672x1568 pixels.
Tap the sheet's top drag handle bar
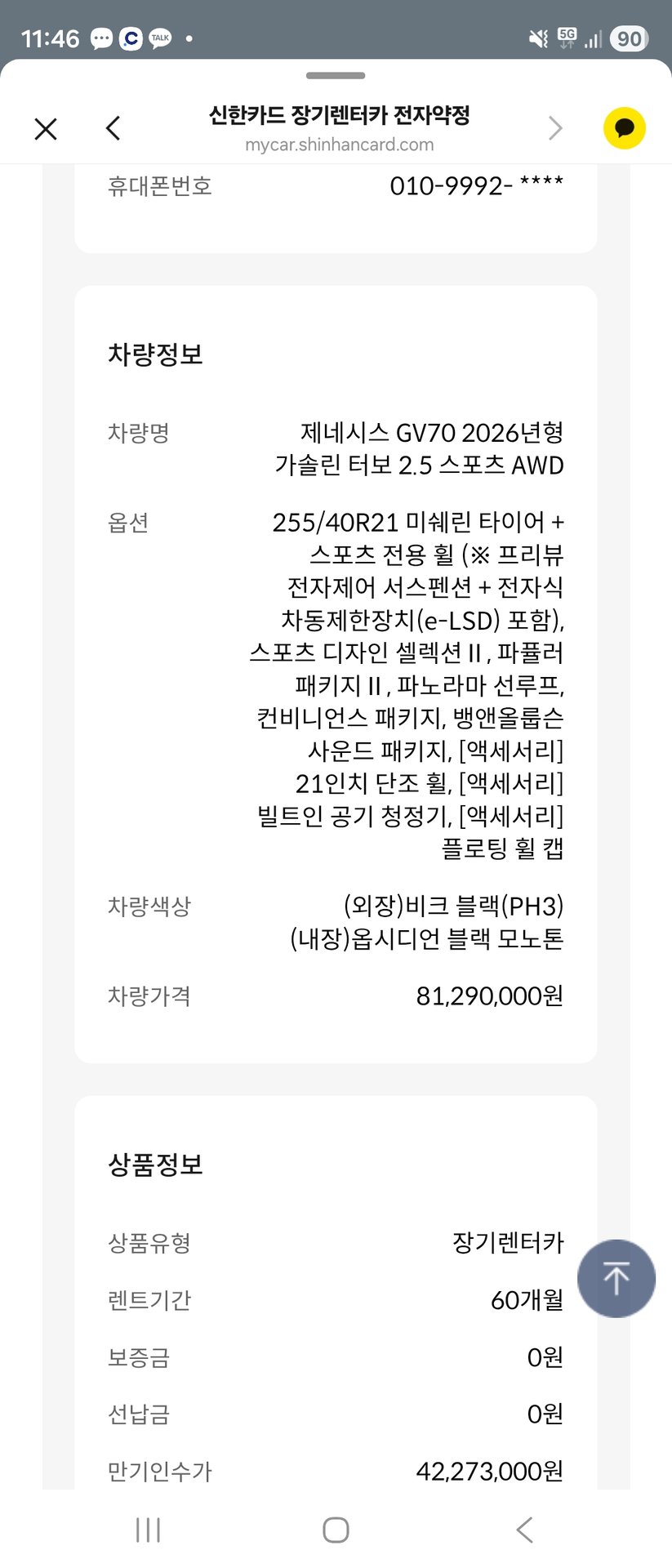(x=336, y=76)
